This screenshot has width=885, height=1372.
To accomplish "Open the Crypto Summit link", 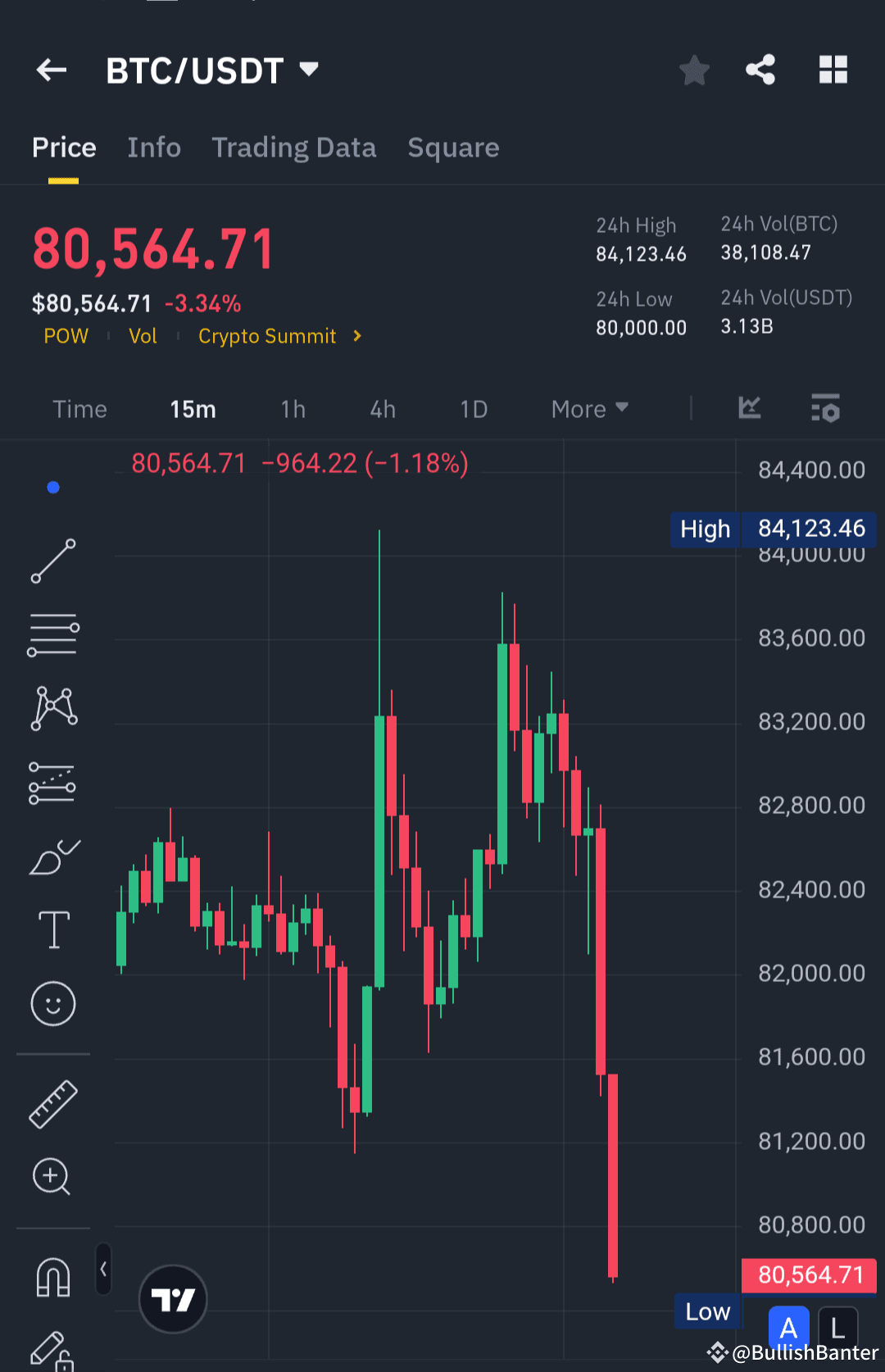I will coord(267,336).
